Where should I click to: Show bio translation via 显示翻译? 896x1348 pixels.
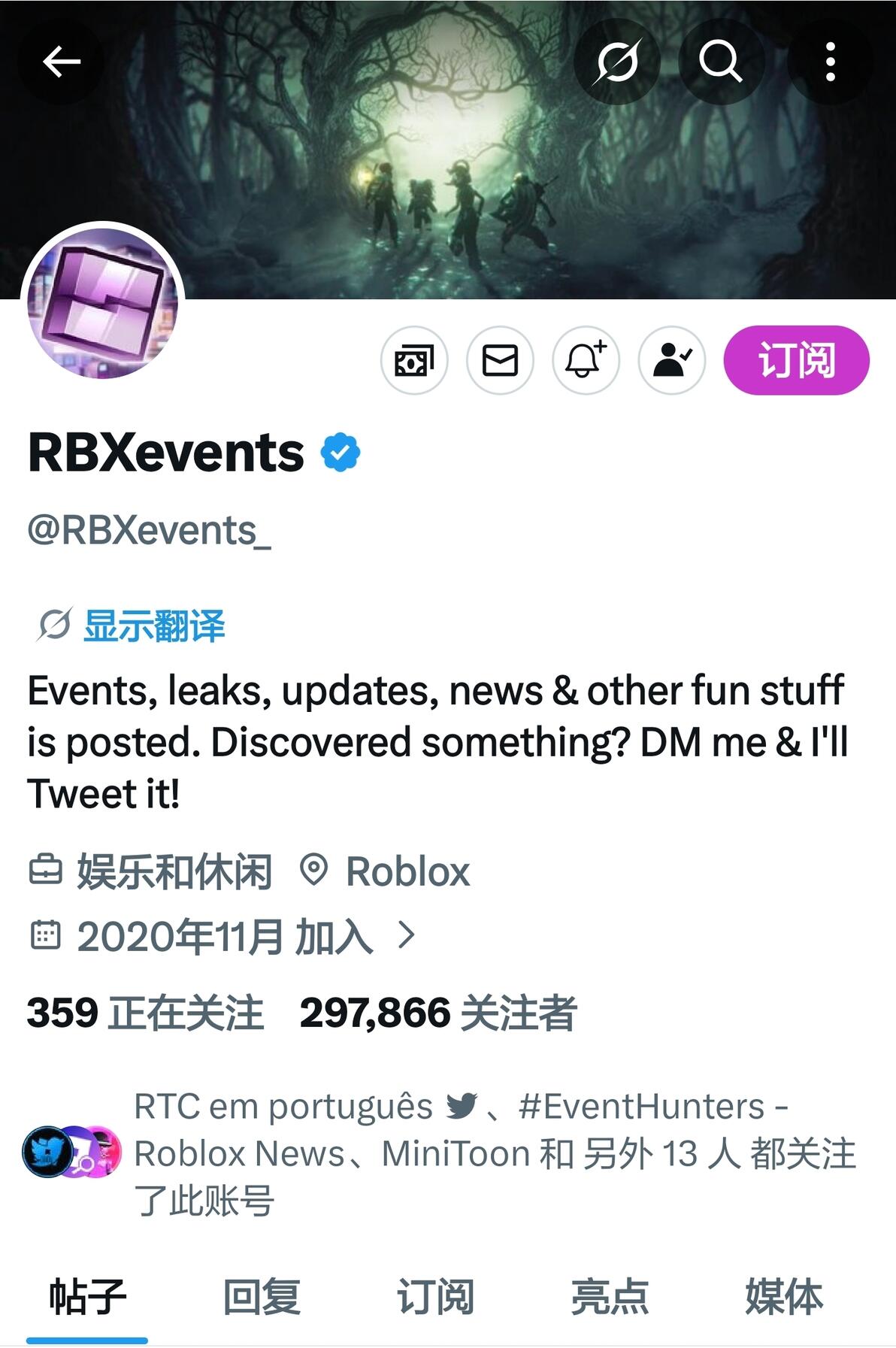coord(132,626)
